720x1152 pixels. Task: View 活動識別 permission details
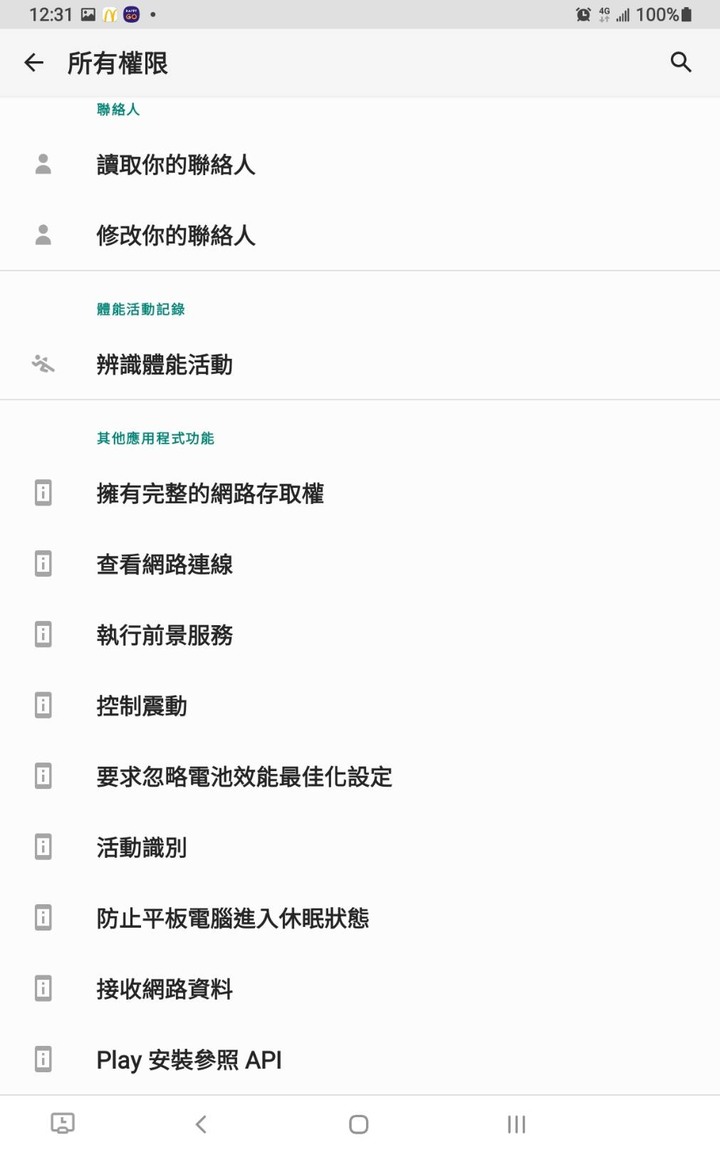(142, 848)
